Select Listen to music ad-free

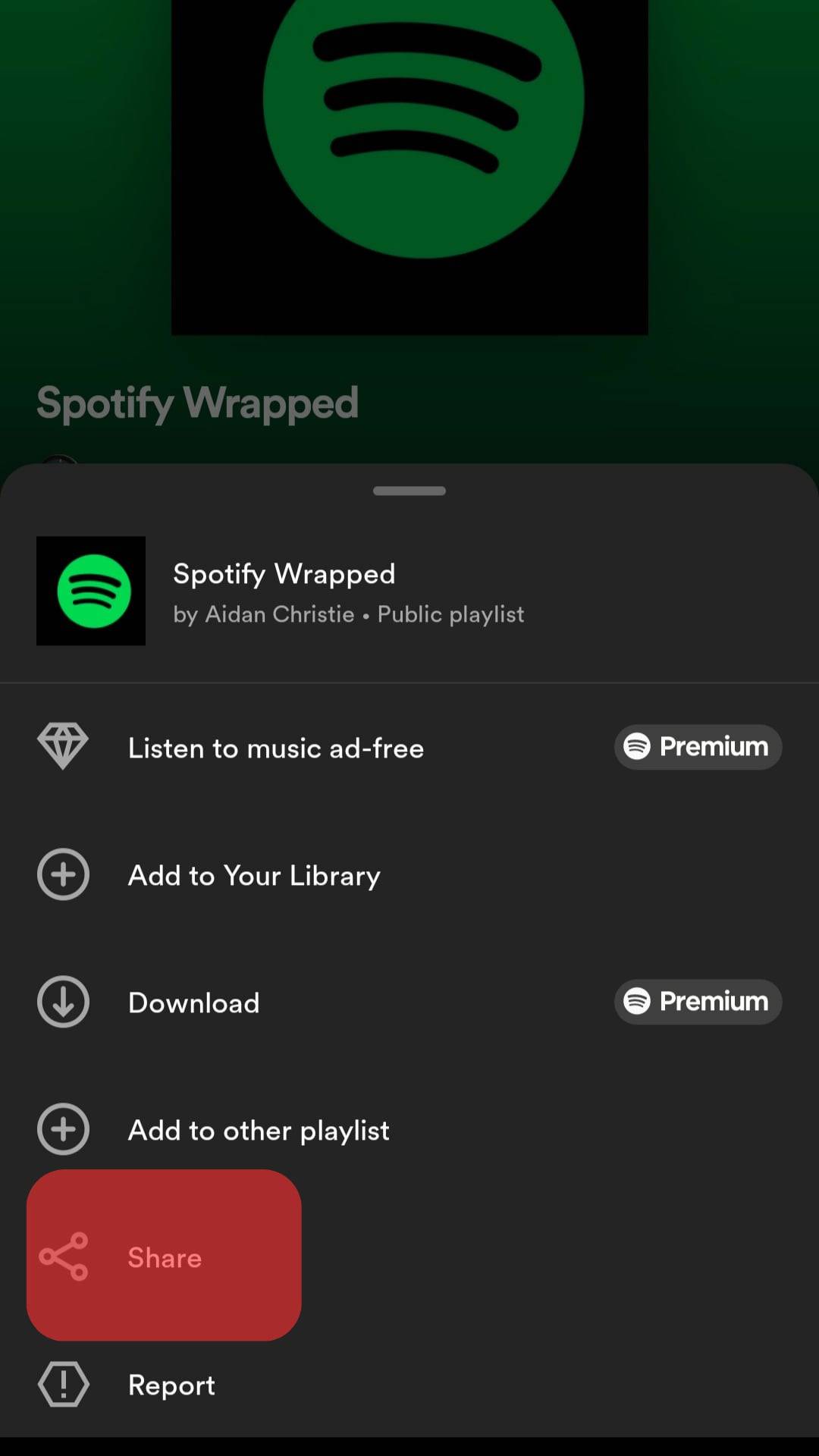pyautogui.click(x=275, y=748)
